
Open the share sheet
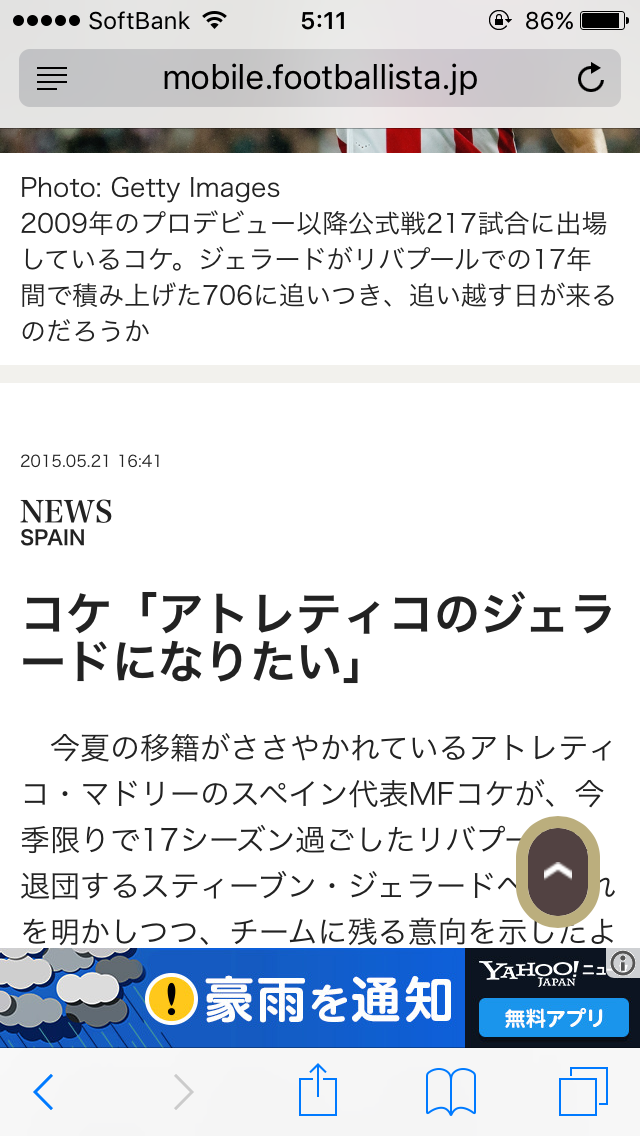320,1090
